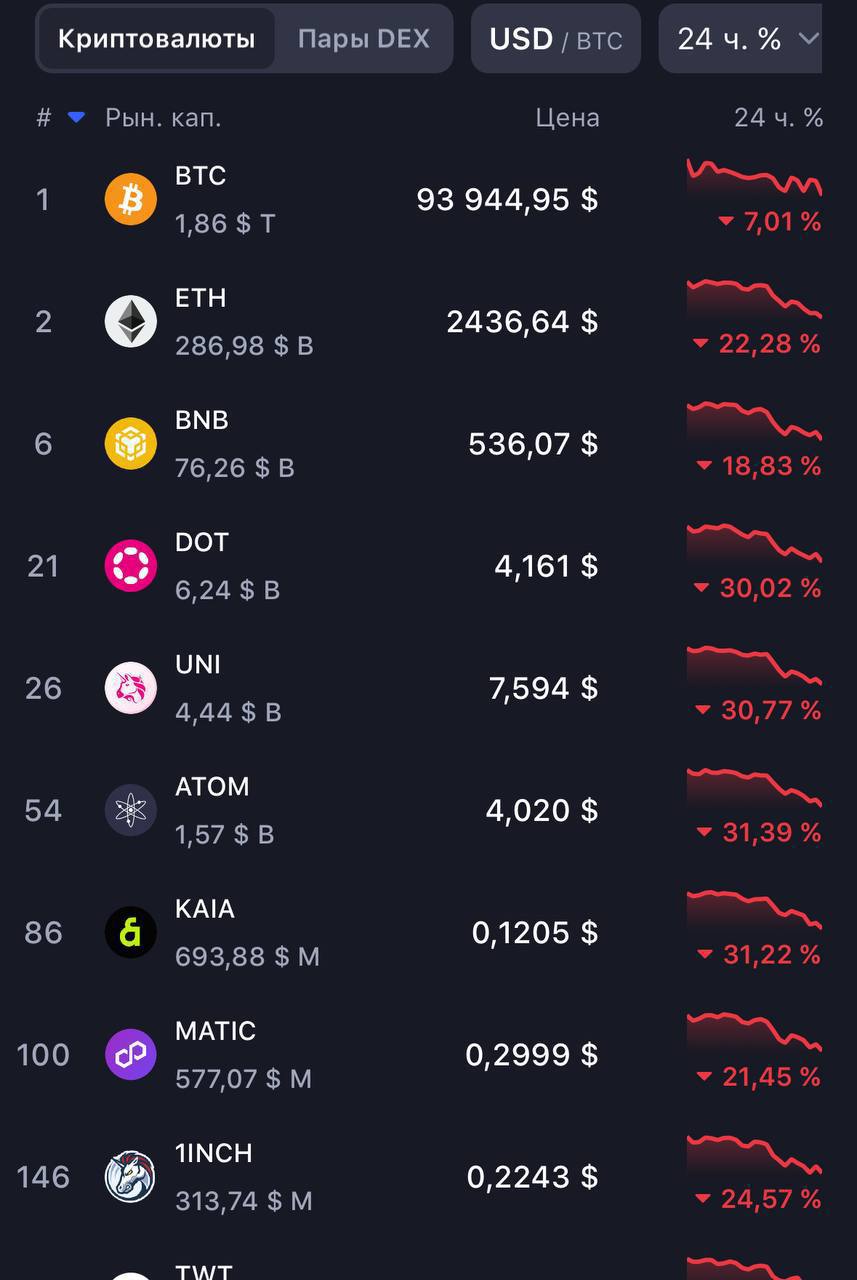Switch to the Пары DEX tab
857x1280 pixels.
point(363,39)
